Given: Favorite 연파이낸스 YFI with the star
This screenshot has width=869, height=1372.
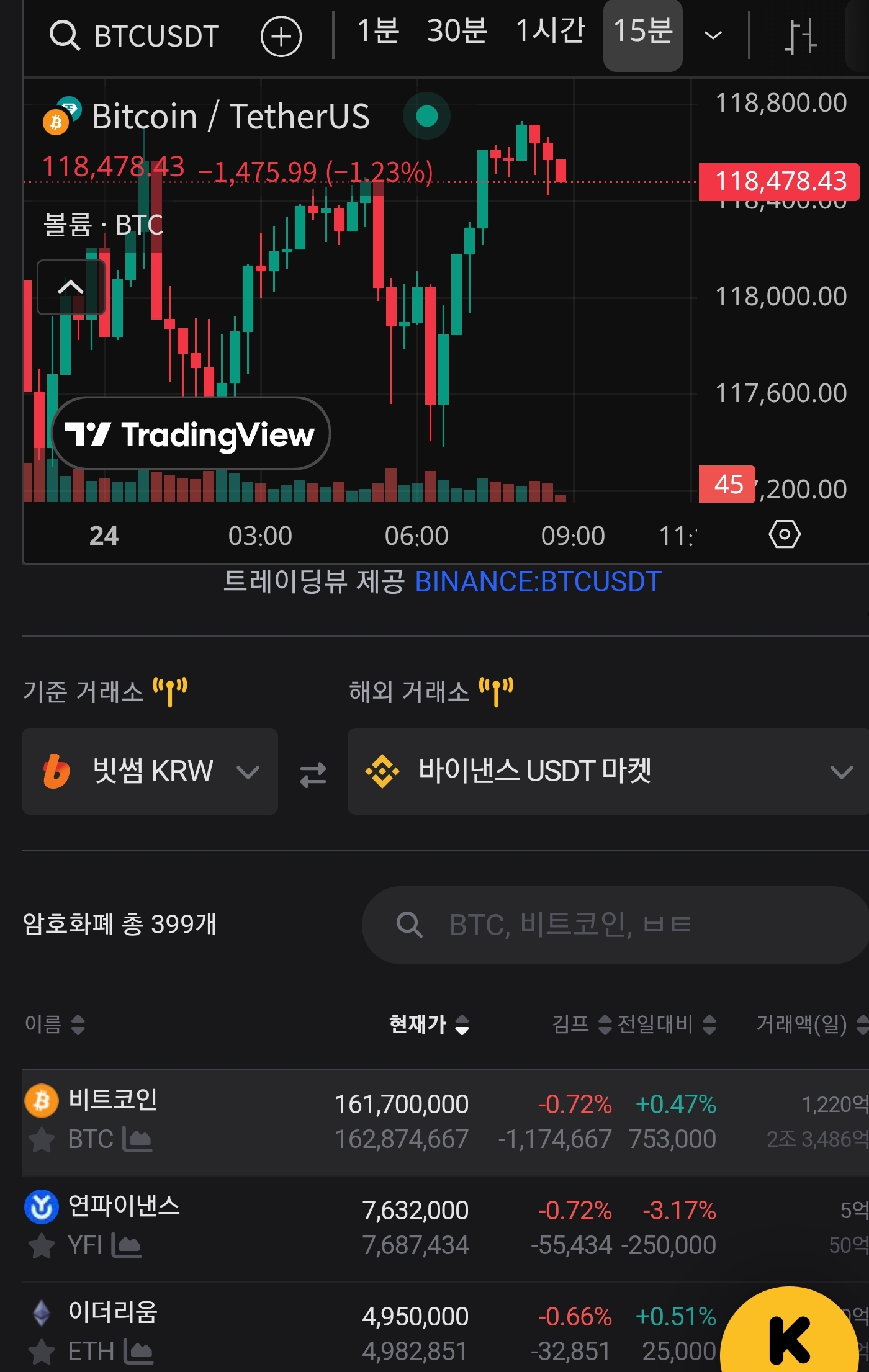Looking at the screenshot, I should (42, 1245).
